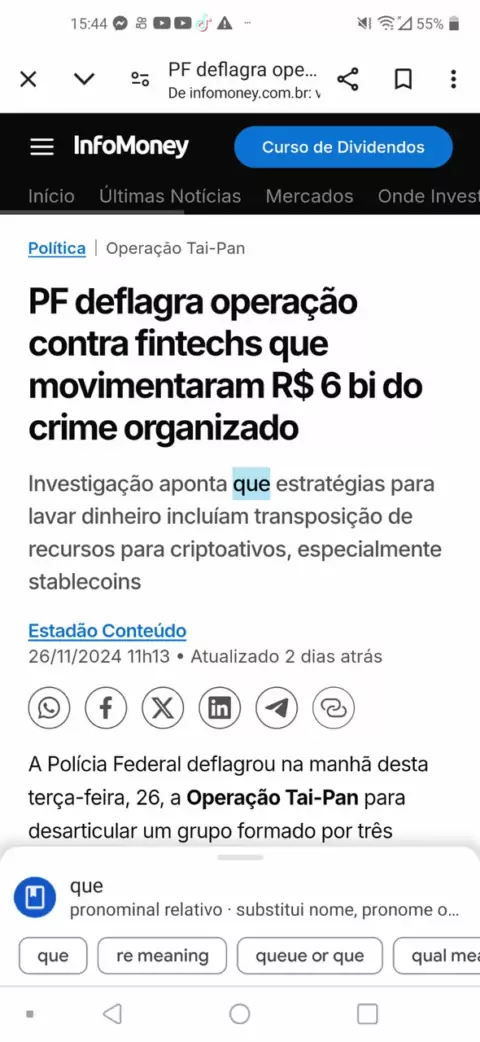Open the InfoMoney hamburger menu

click(42, 147)
